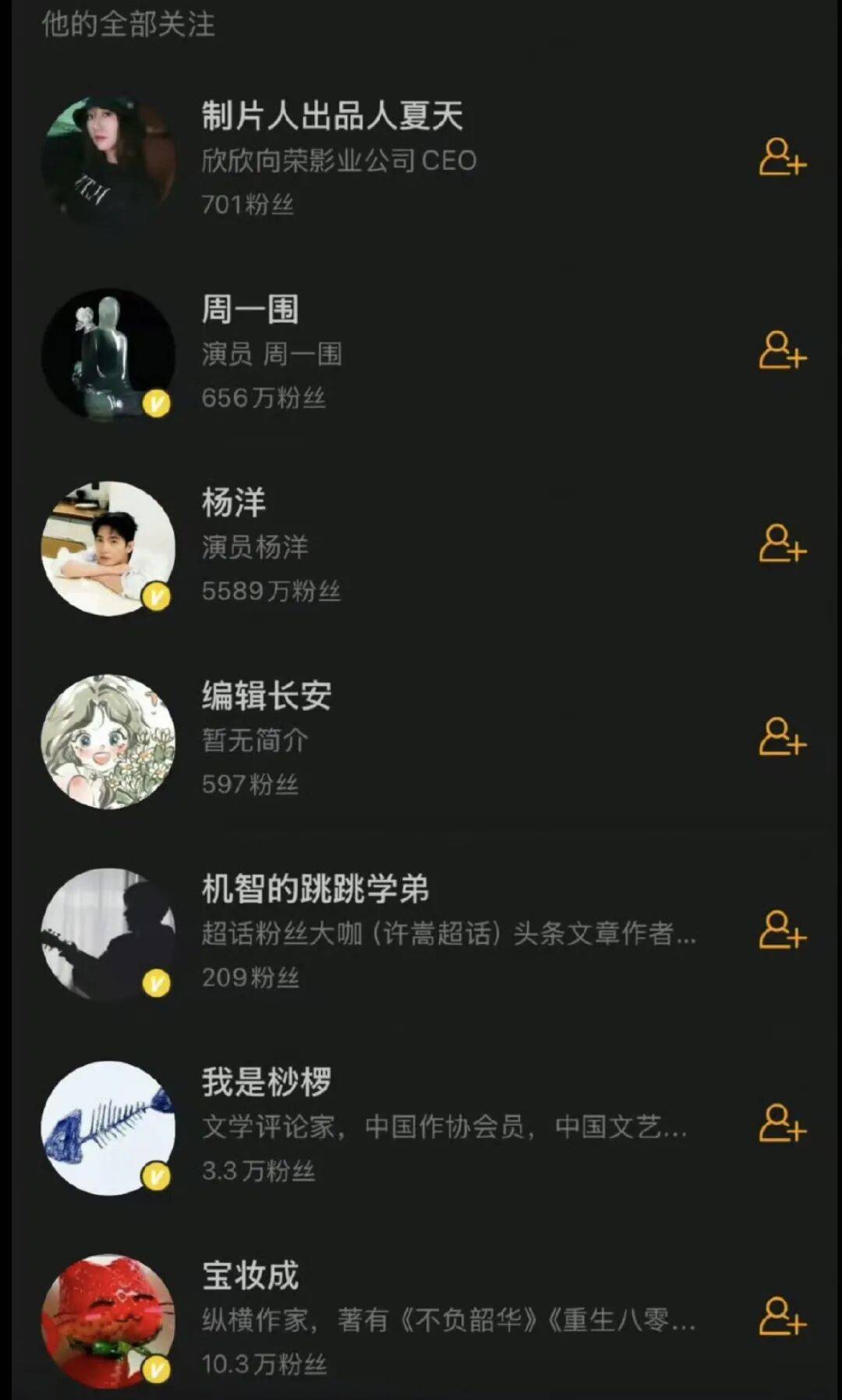
Task: Follow 机智的跳跳学弟
Action: coord(782,930)
